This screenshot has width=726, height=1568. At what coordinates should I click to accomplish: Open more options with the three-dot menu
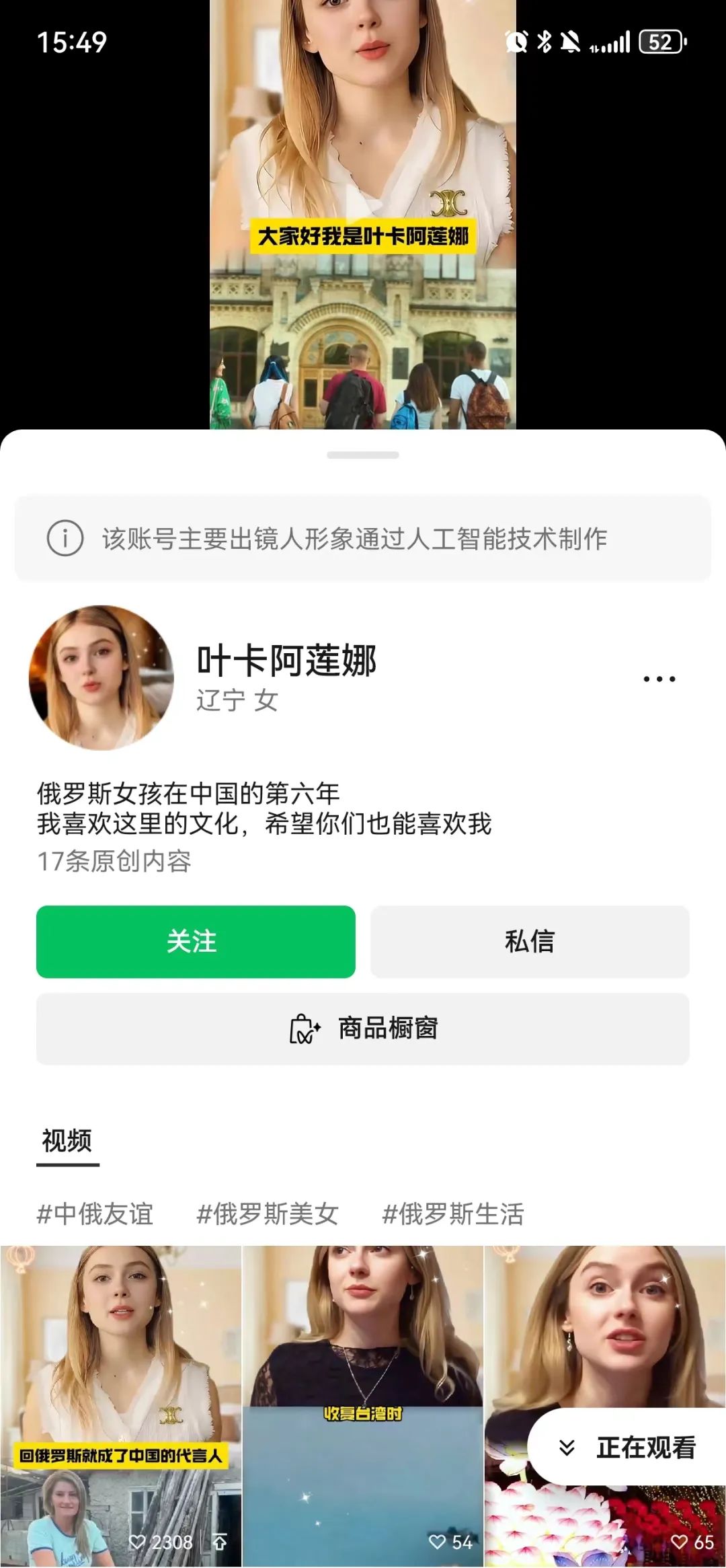(x=660, y=677)
